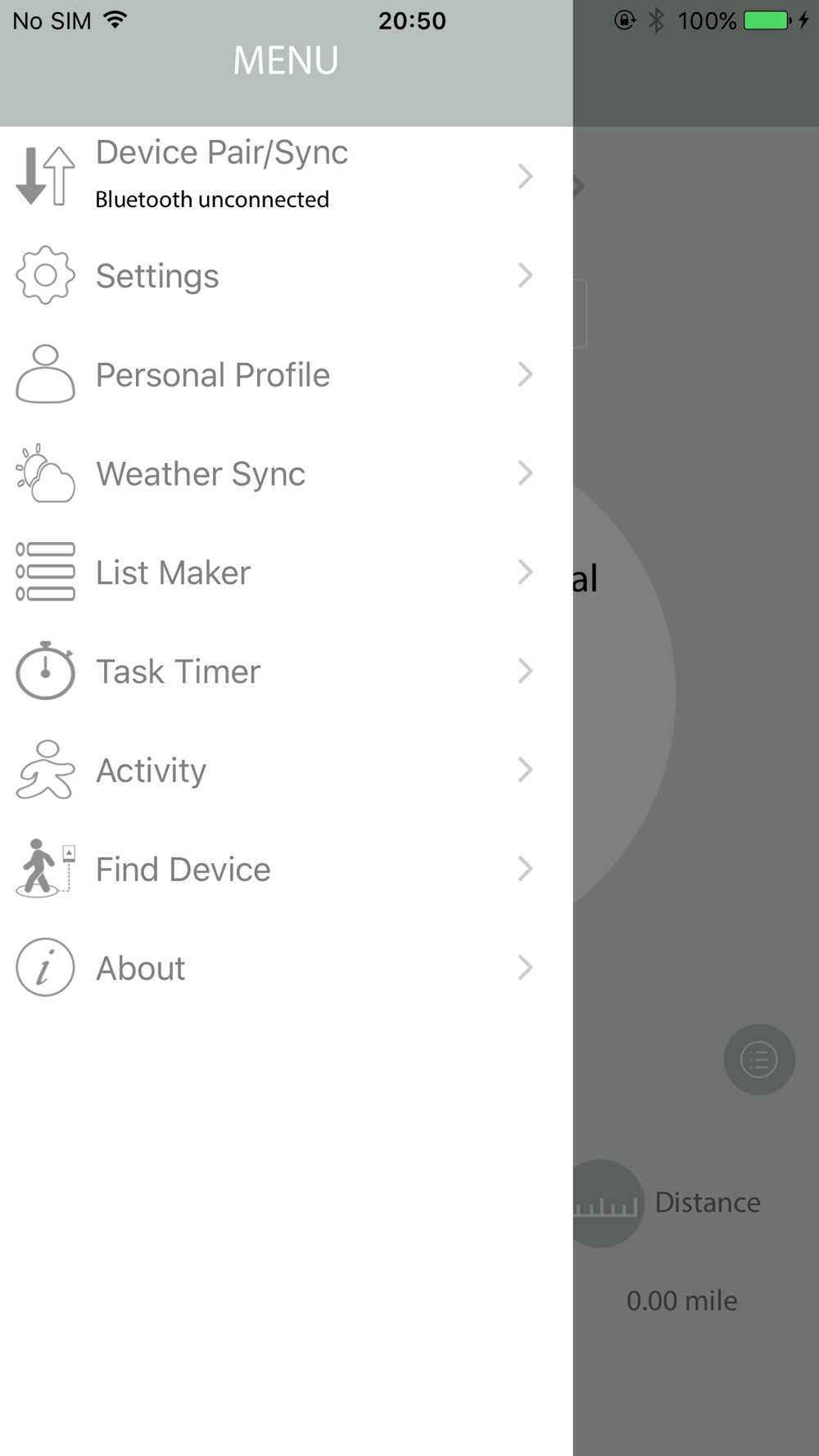This screenshot has width=819, height=1456.
Task: Go to Personal Profile
Action: point(286,374)
